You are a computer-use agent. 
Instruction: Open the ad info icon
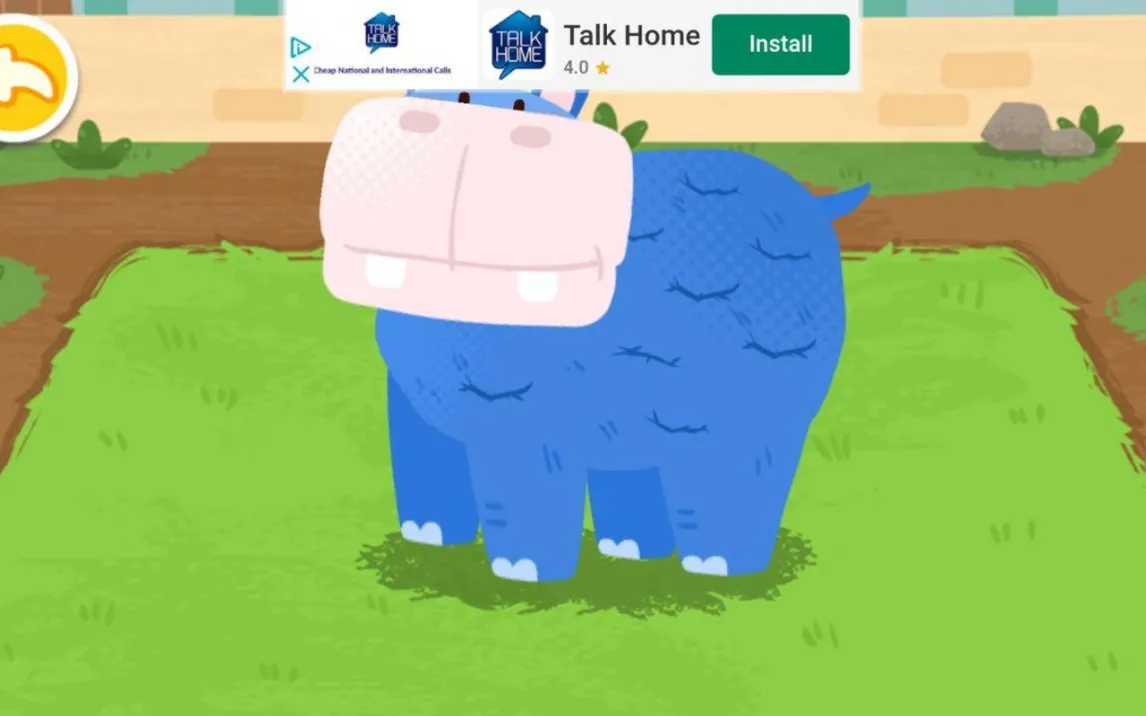pyautogui.click(x=300, y=47)
